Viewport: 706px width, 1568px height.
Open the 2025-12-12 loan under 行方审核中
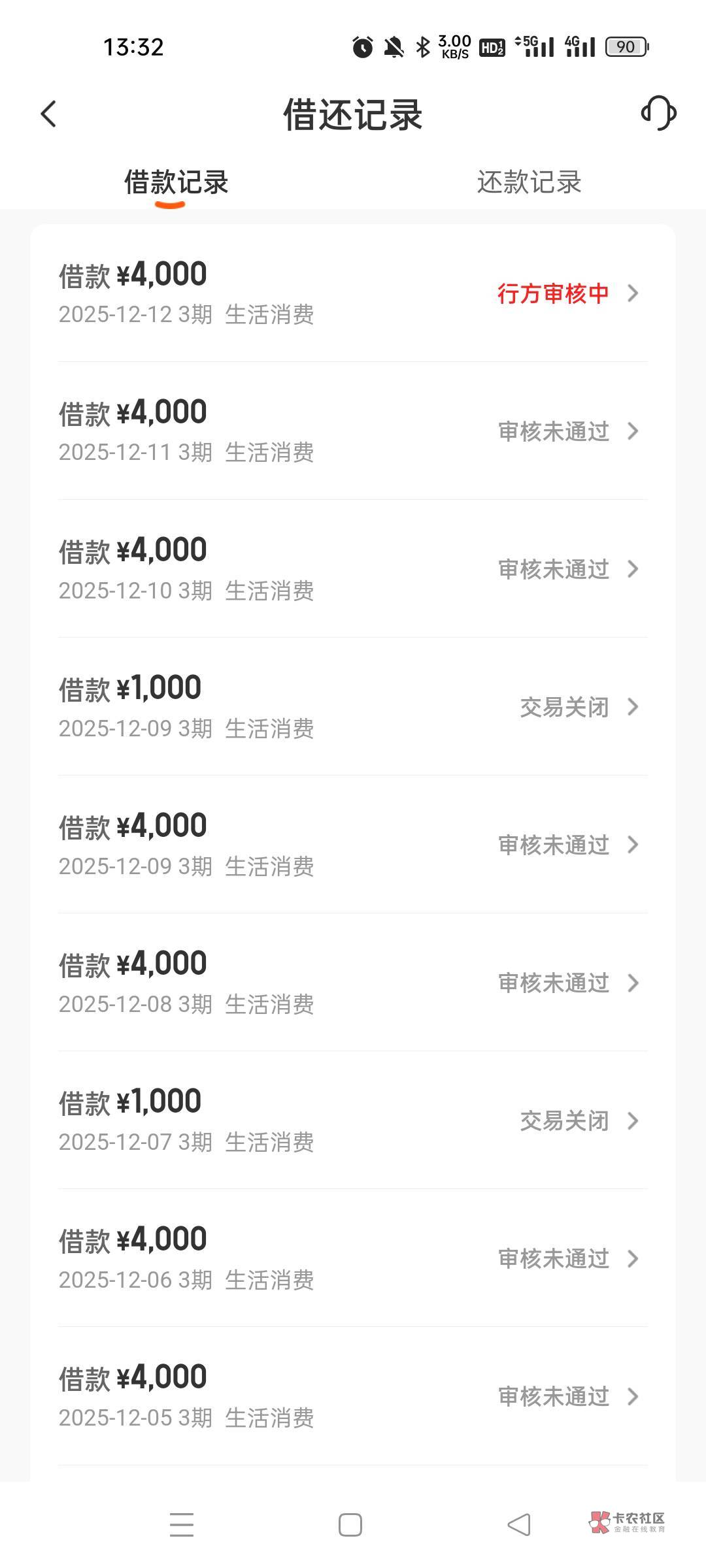point(353,293)
